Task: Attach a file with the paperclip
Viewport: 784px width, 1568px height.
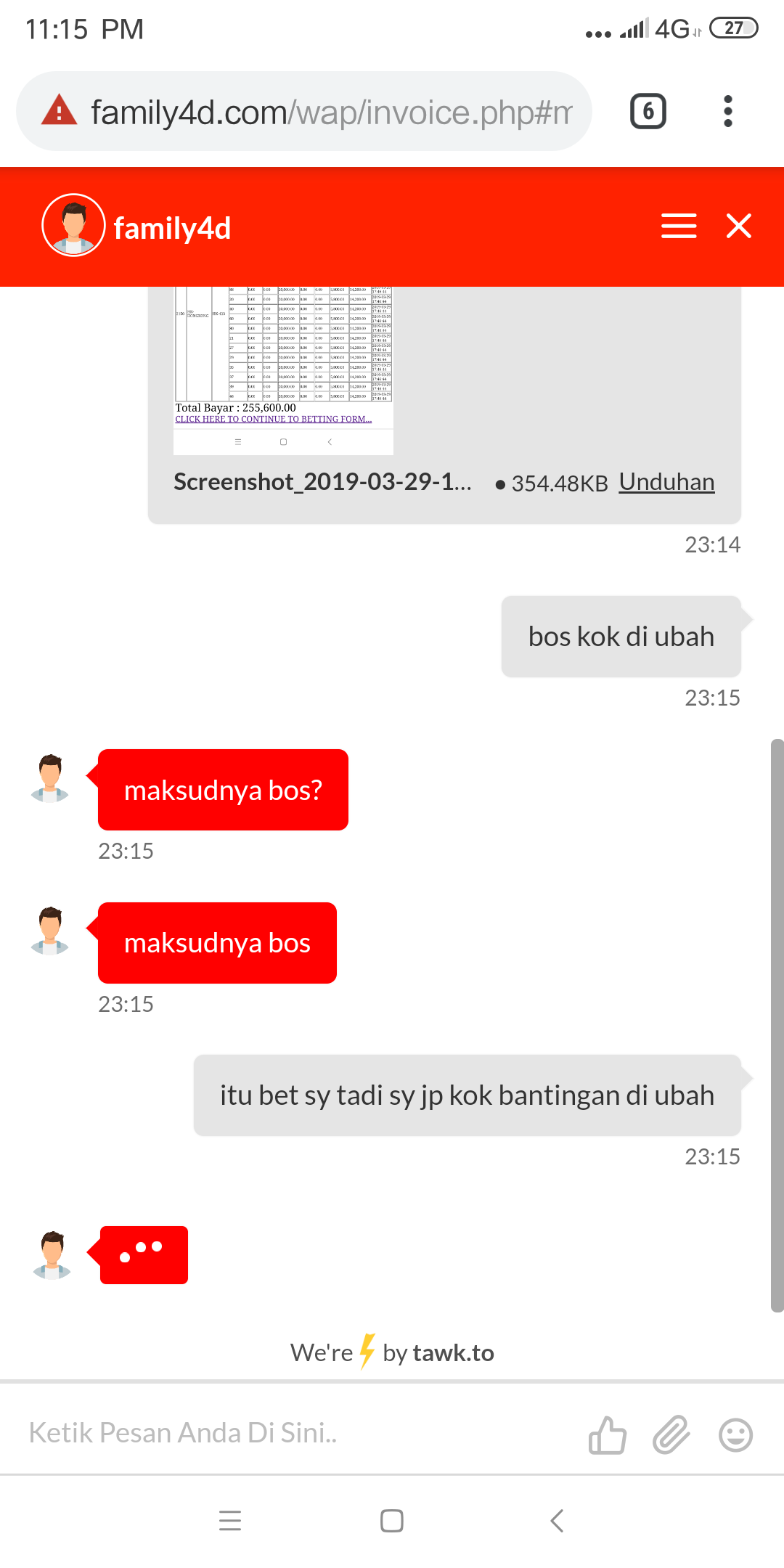Action: [671, 1435]
